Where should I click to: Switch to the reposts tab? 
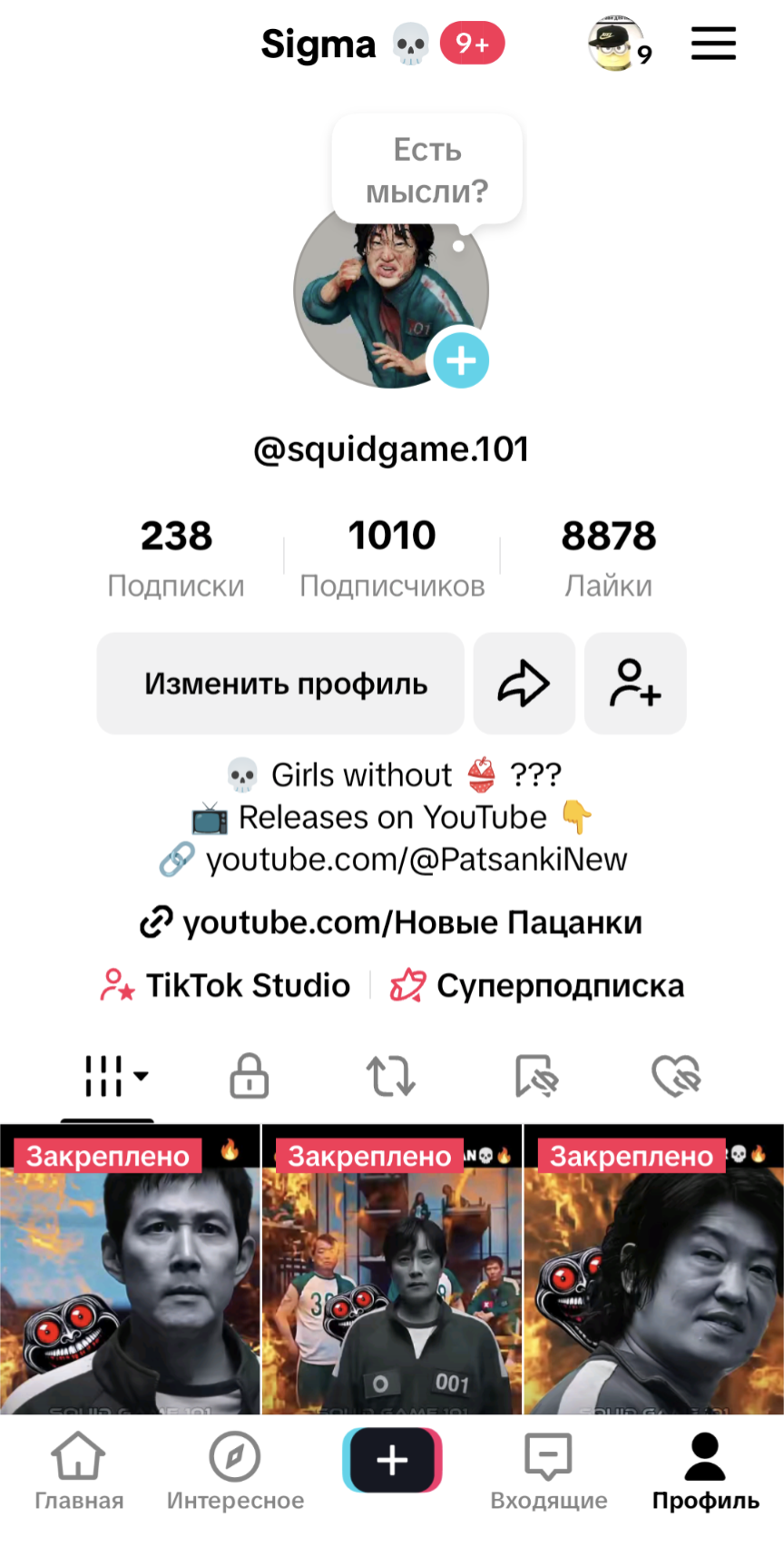pyautogui.click(x=391, y=1076)
